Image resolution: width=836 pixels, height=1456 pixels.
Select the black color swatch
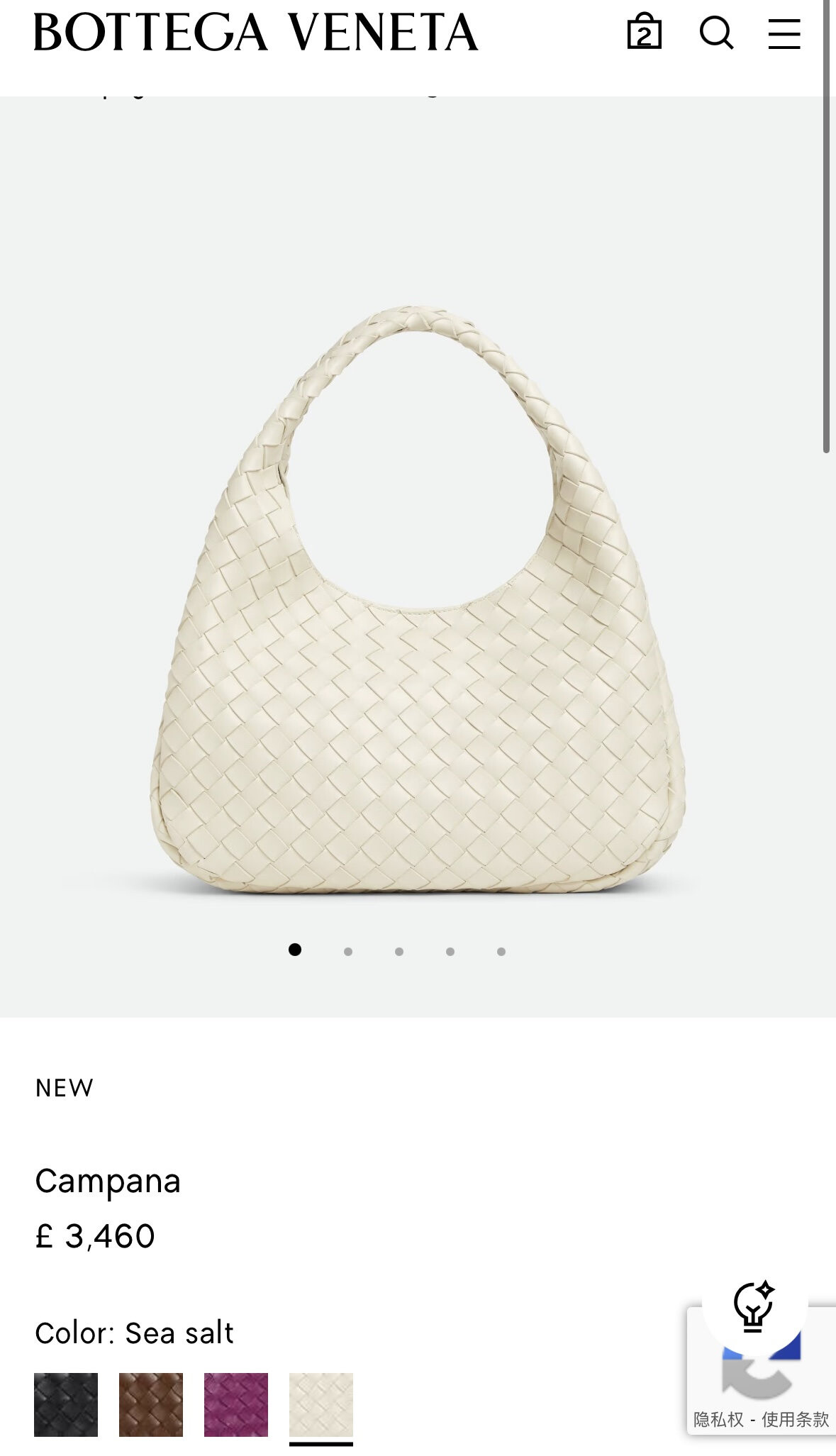point(66,1404)
